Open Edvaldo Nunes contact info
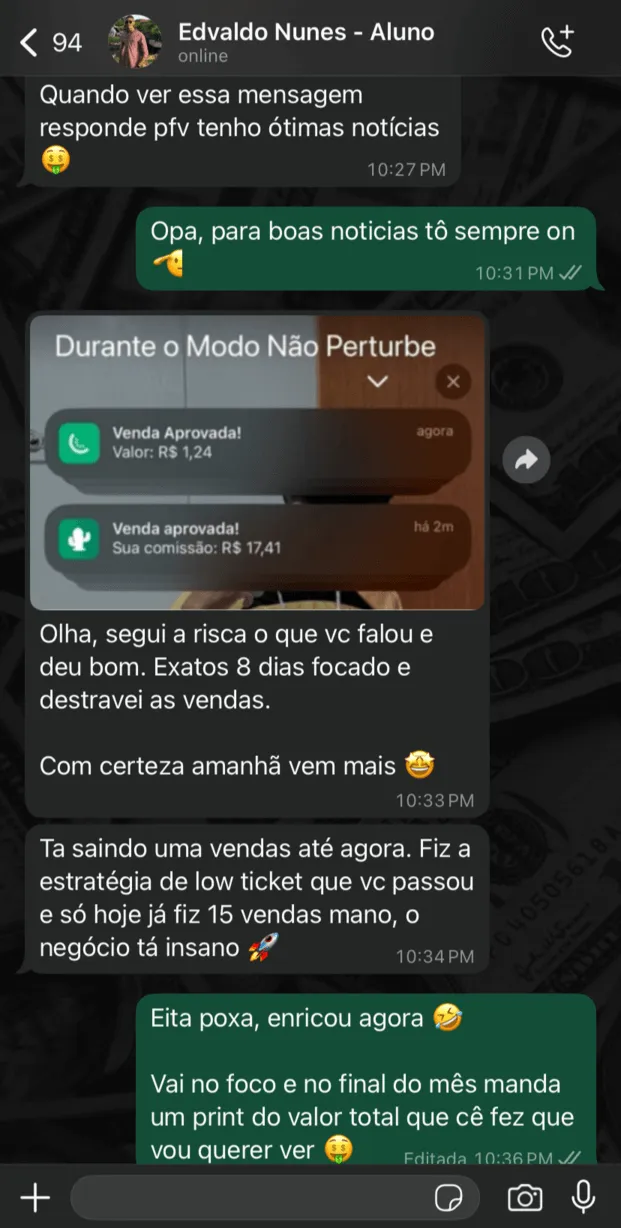This screenshot has width=621, height=1228. click(x=305, y=42)
